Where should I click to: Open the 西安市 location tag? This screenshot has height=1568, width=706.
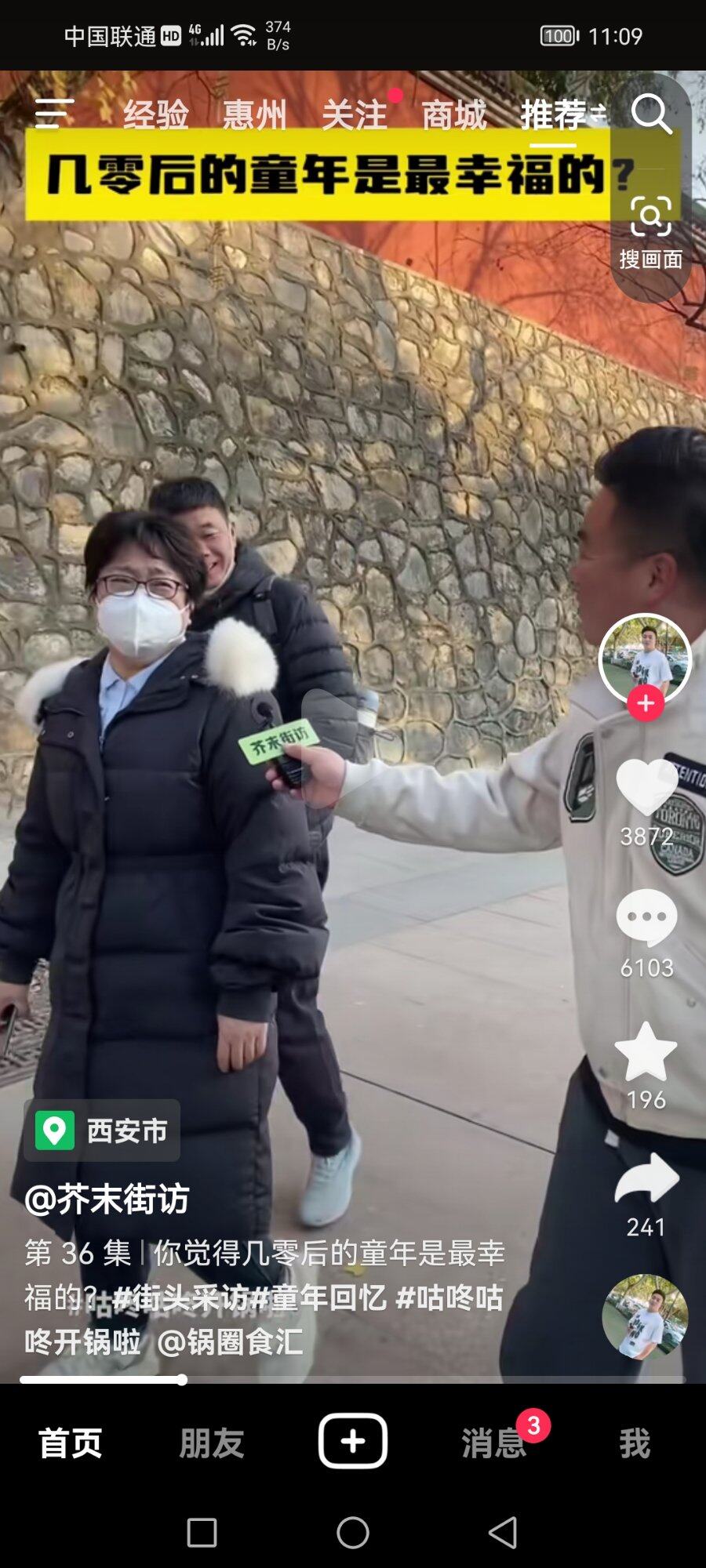click(103, 1131)
